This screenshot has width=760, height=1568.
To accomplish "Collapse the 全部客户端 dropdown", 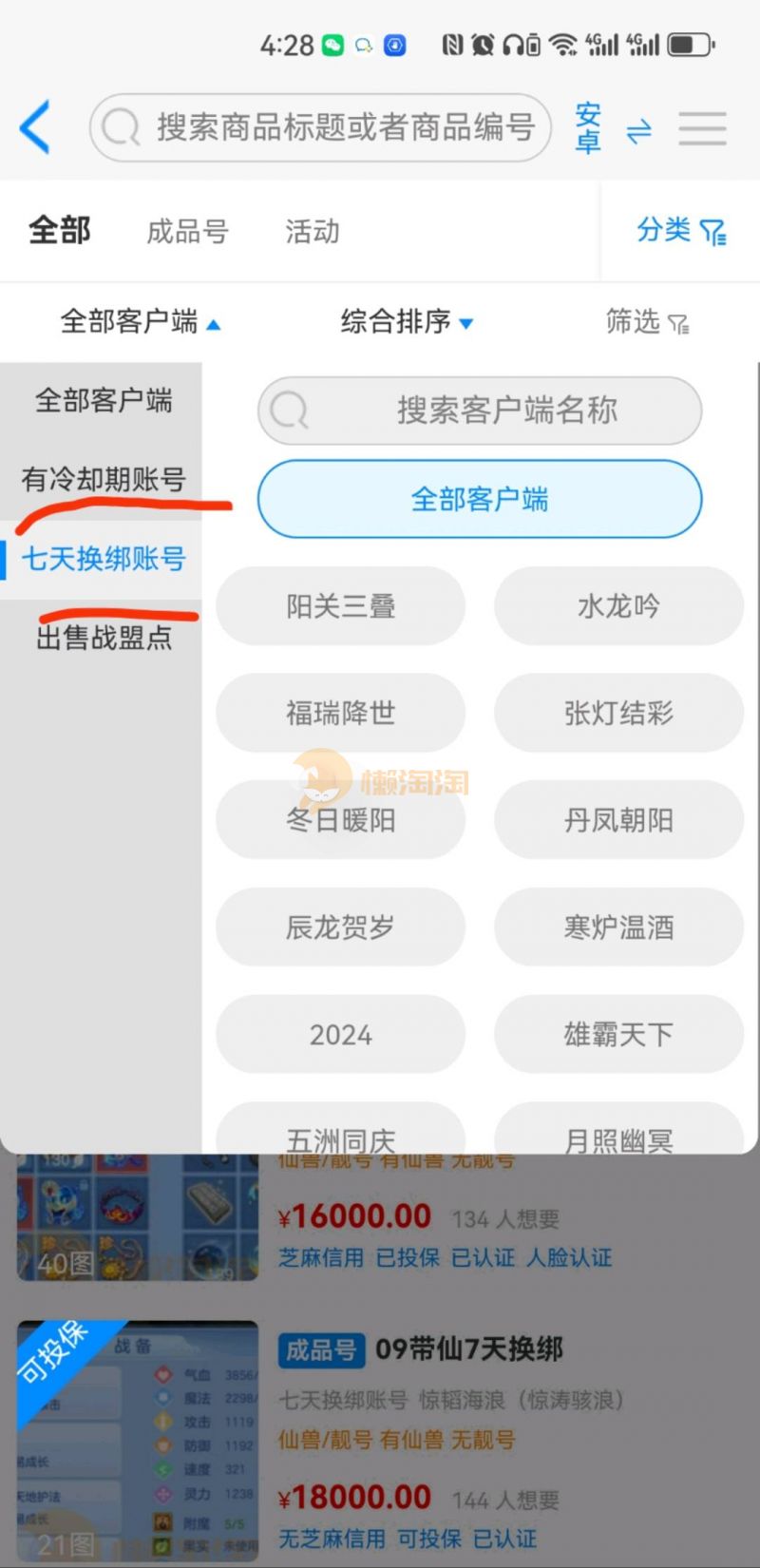I will pos(140,321).
